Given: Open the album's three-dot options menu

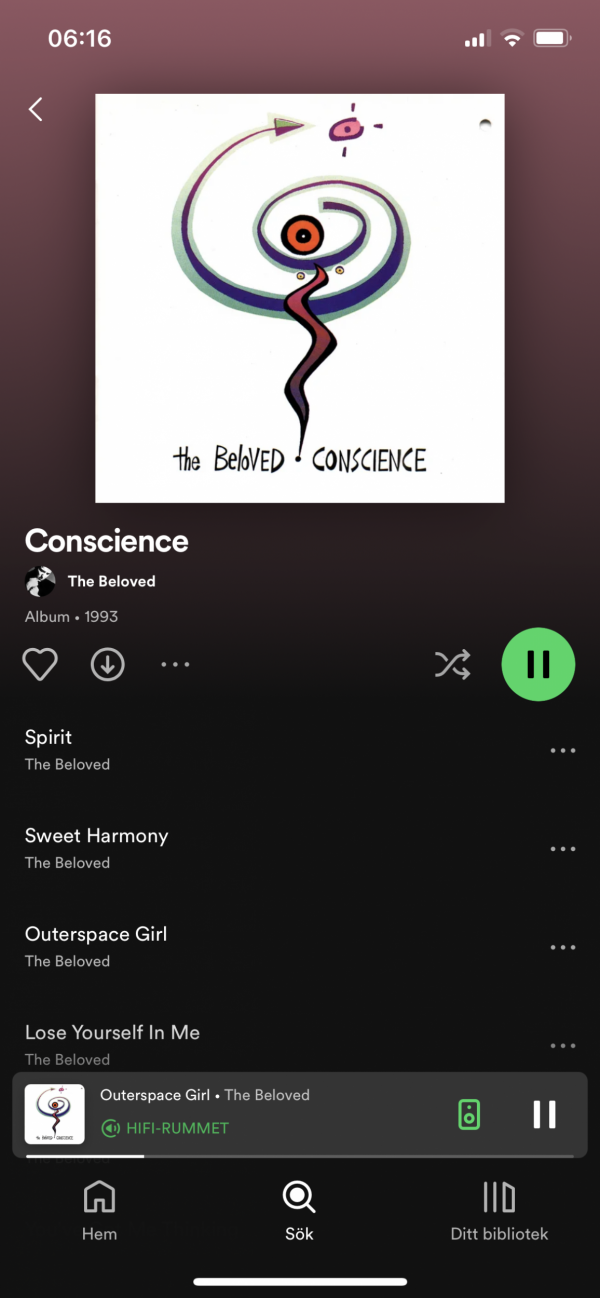Looking at the screenshot, I should pyautogui.click(x=175, y=665).
